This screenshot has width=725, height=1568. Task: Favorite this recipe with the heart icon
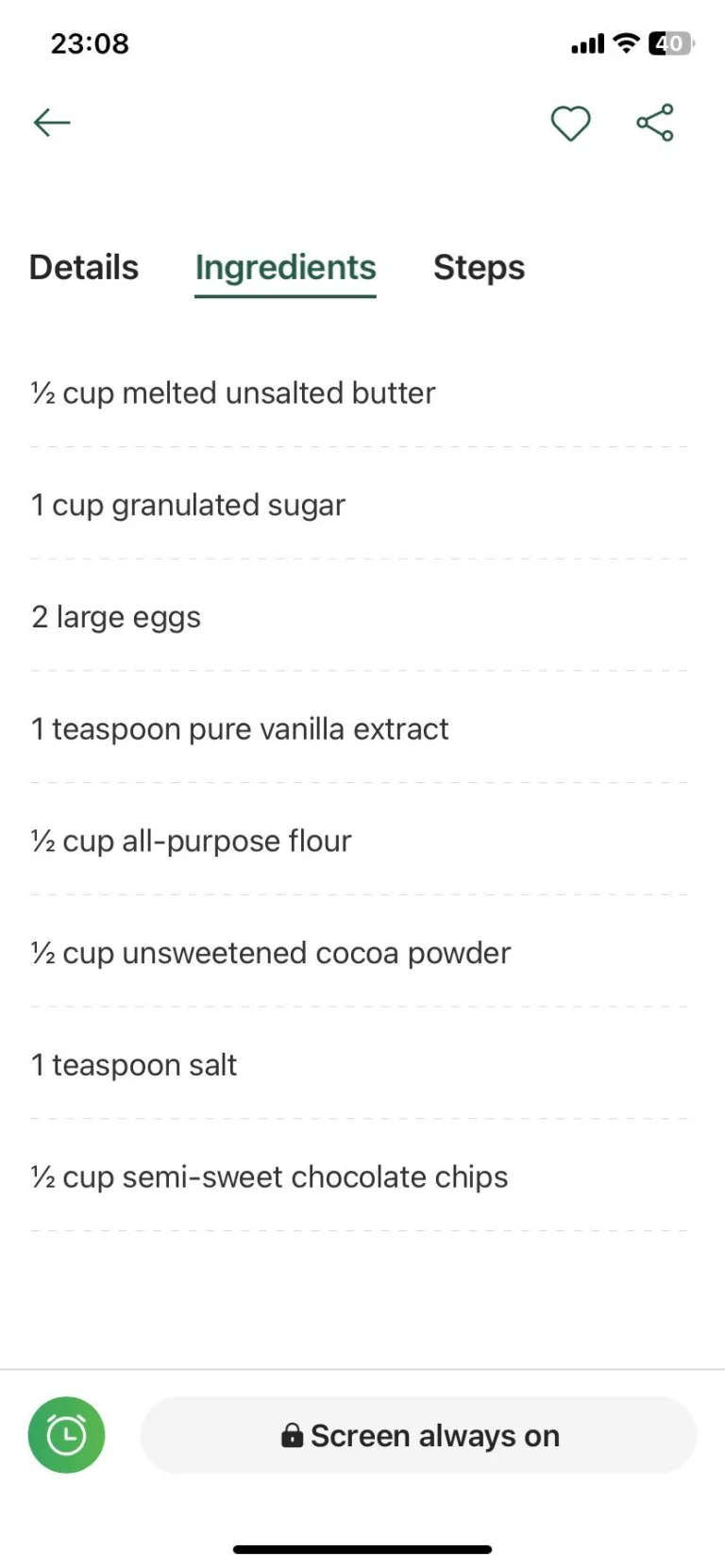point(570,124)
